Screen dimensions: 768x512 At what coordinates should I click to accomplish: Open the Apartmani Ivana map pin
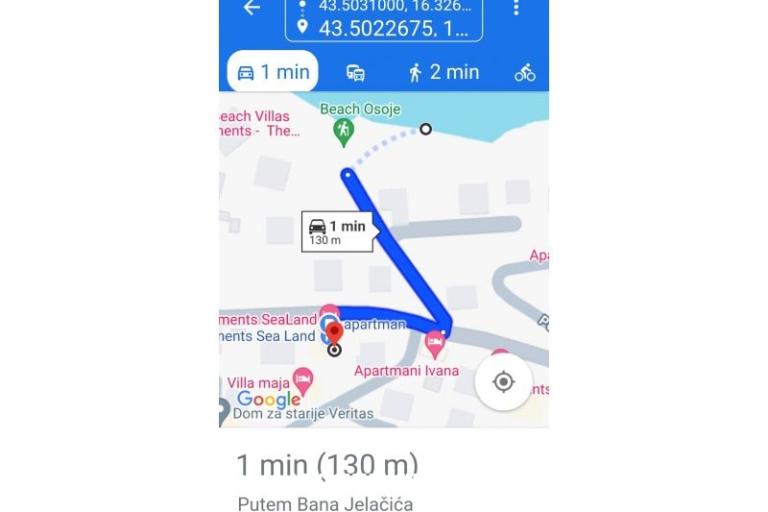tap(435, 344)
